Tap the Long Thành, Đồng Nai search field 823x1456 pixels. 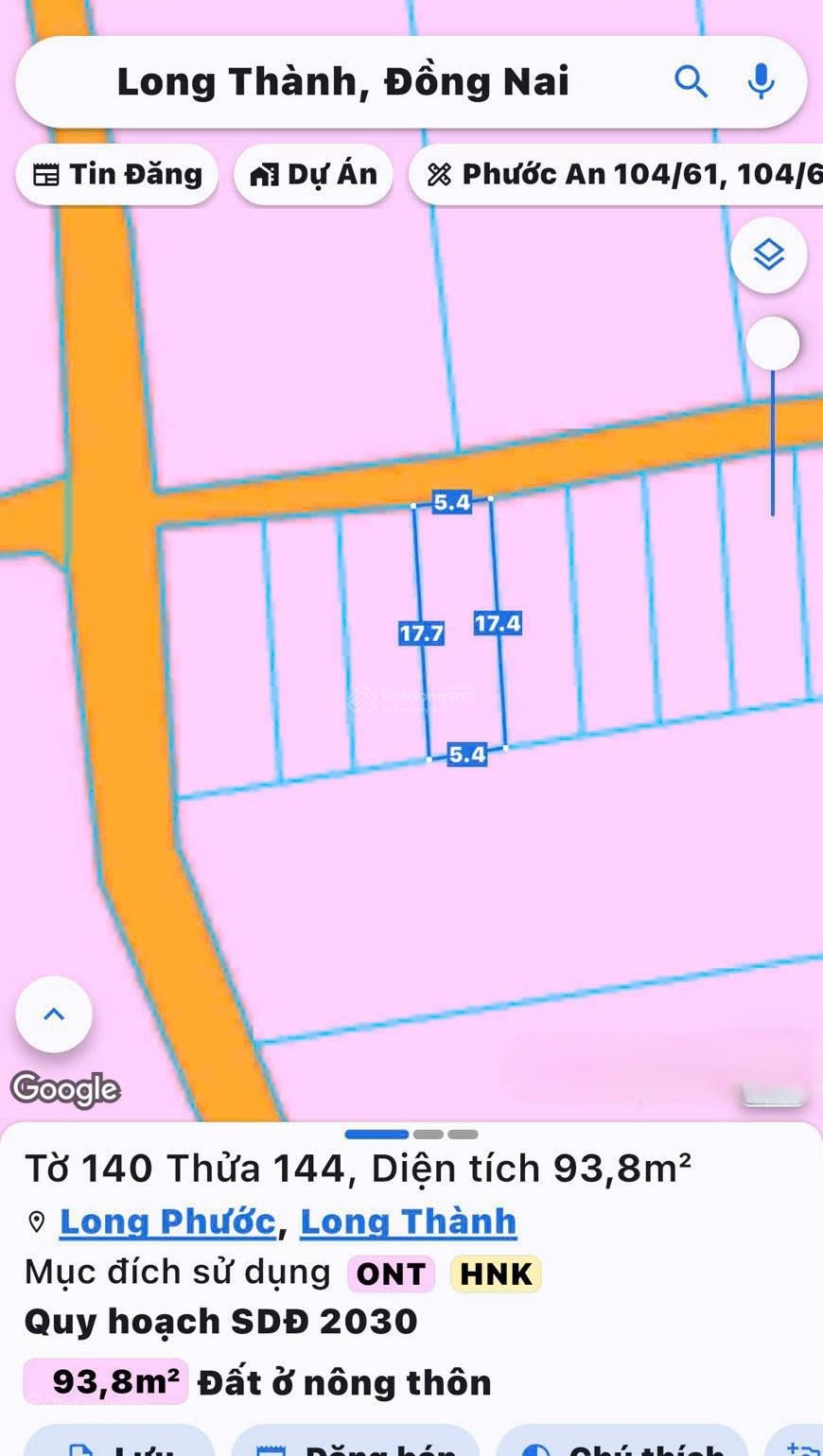click(x=344, y=82)
